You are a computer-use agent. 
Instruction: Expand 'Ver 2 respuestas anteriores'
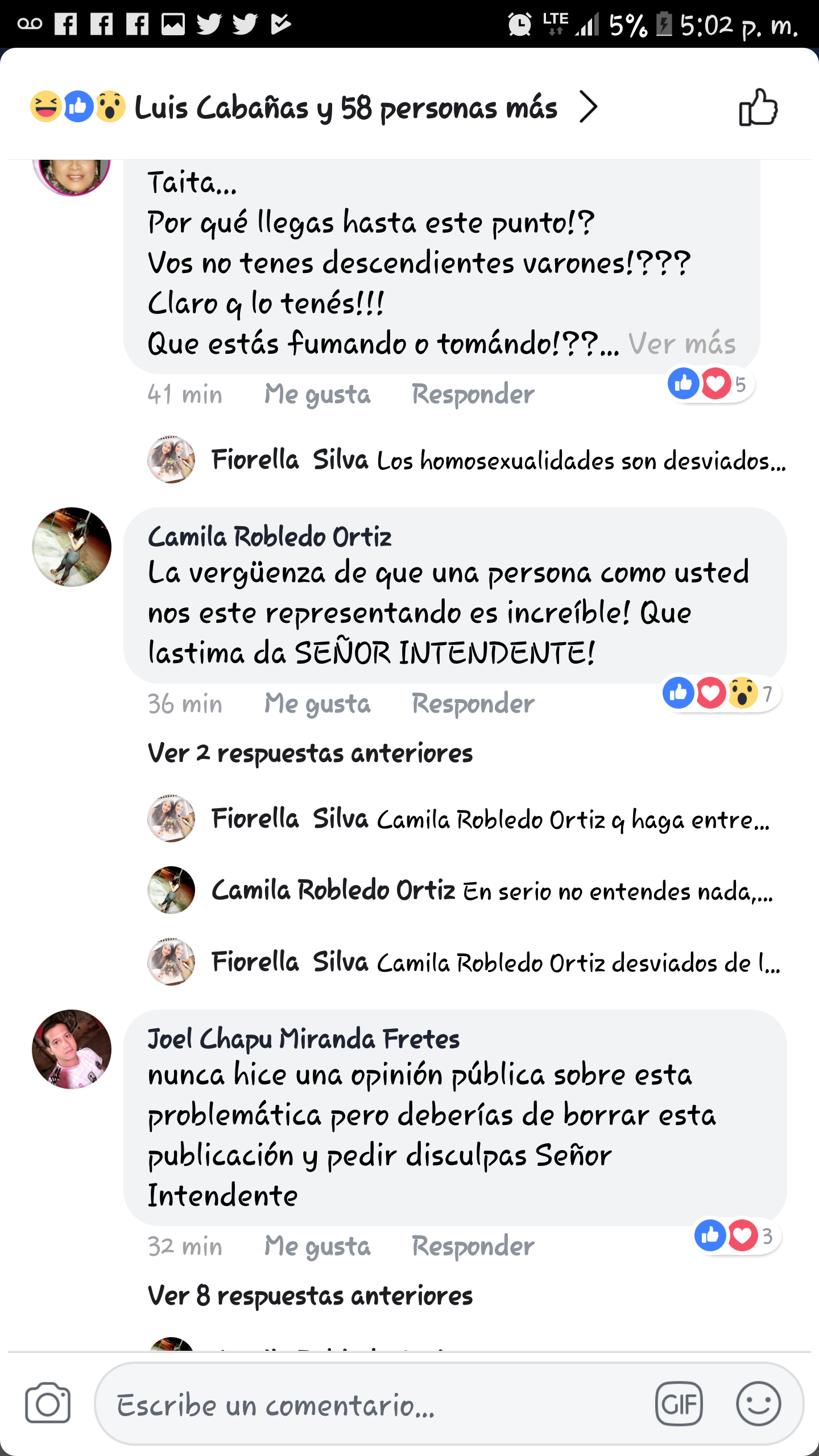[x=310, y=753]
